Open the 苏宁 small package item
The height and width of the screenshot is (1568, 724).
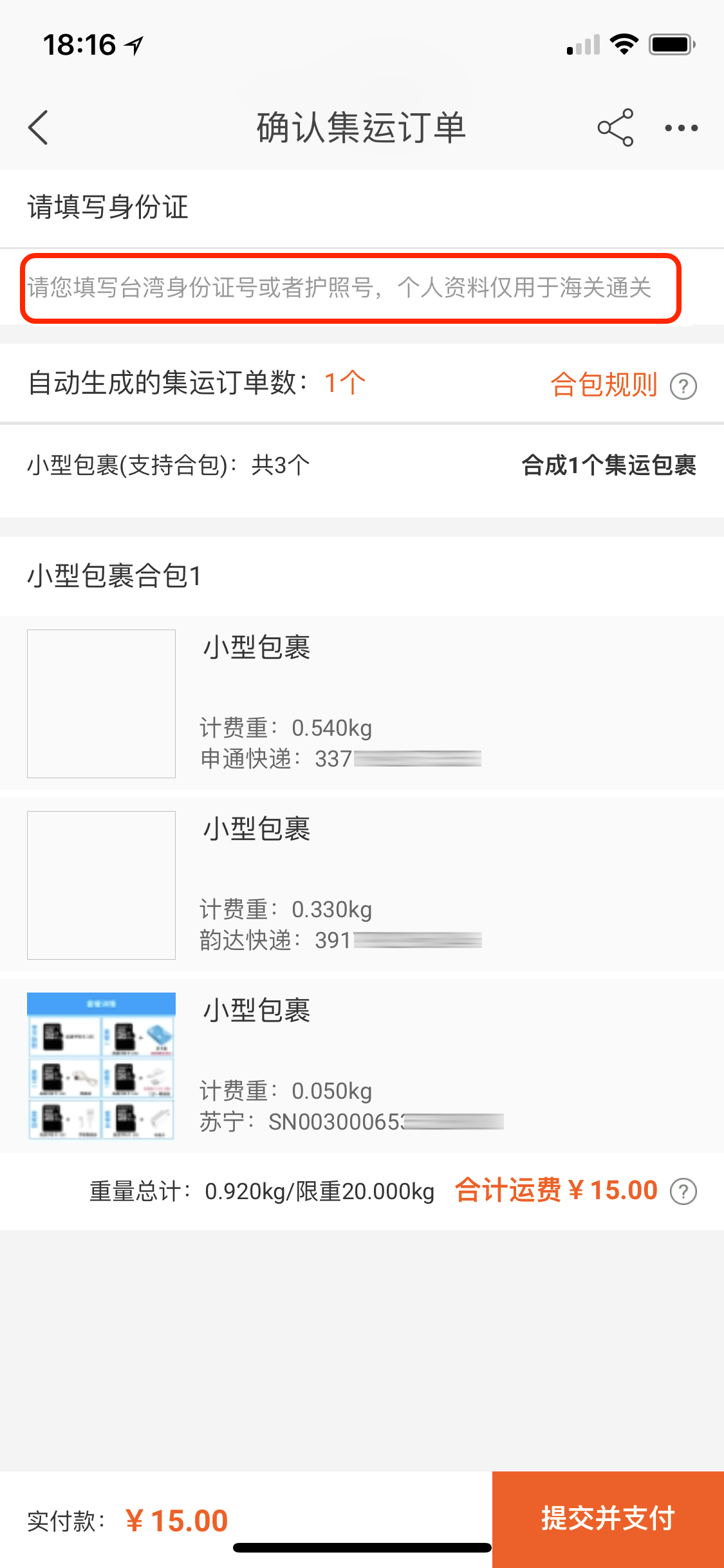[362, 1066]
